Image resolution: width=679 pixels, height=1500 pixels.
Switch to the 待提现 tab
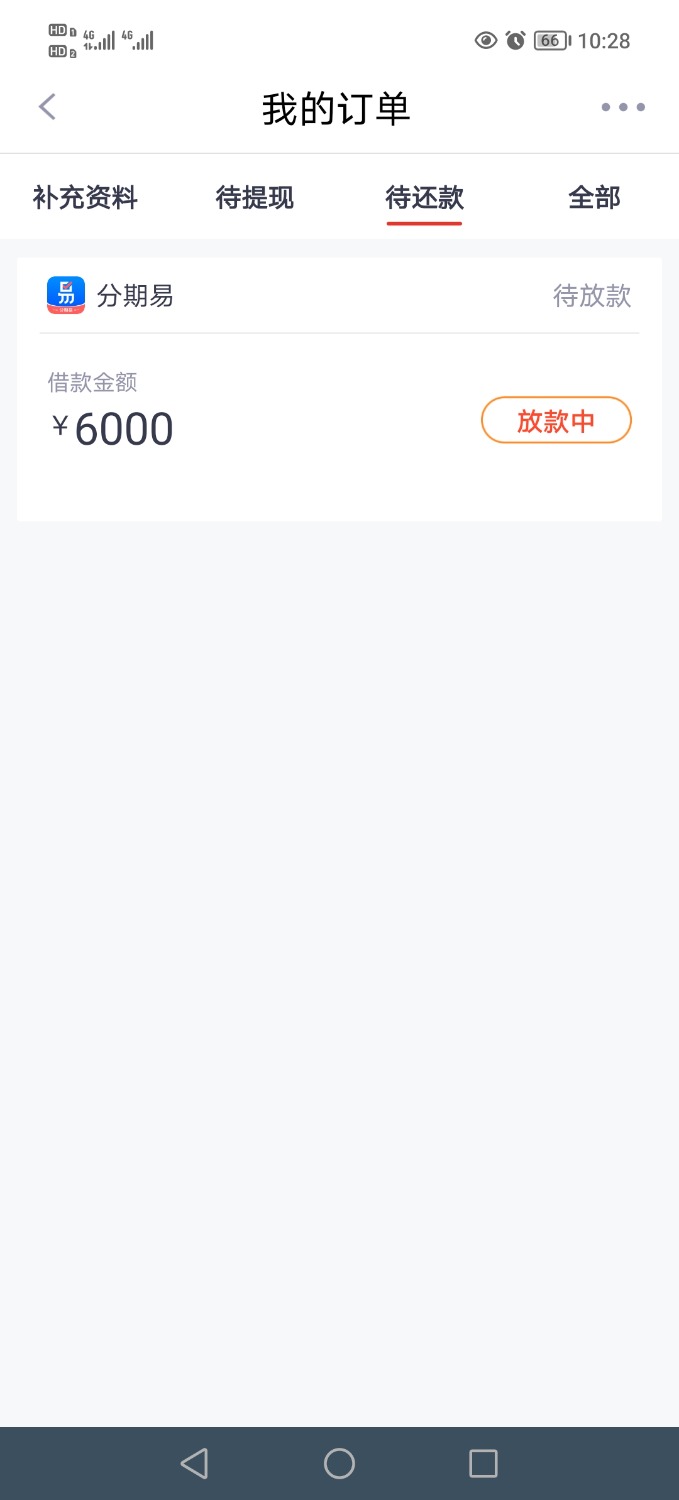tap(255, 198)
